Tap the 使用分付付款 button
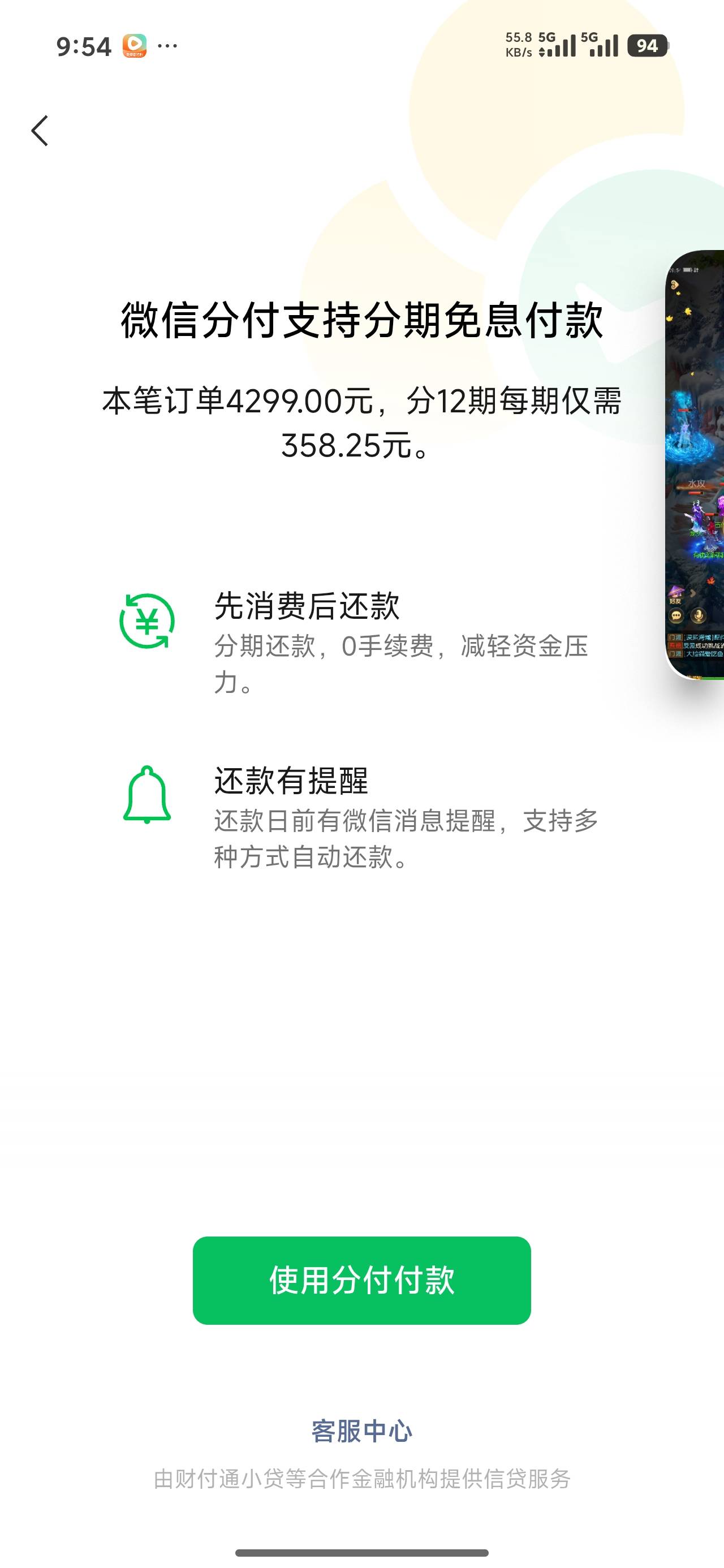 pyautogui.click(x=361, y=1280)
